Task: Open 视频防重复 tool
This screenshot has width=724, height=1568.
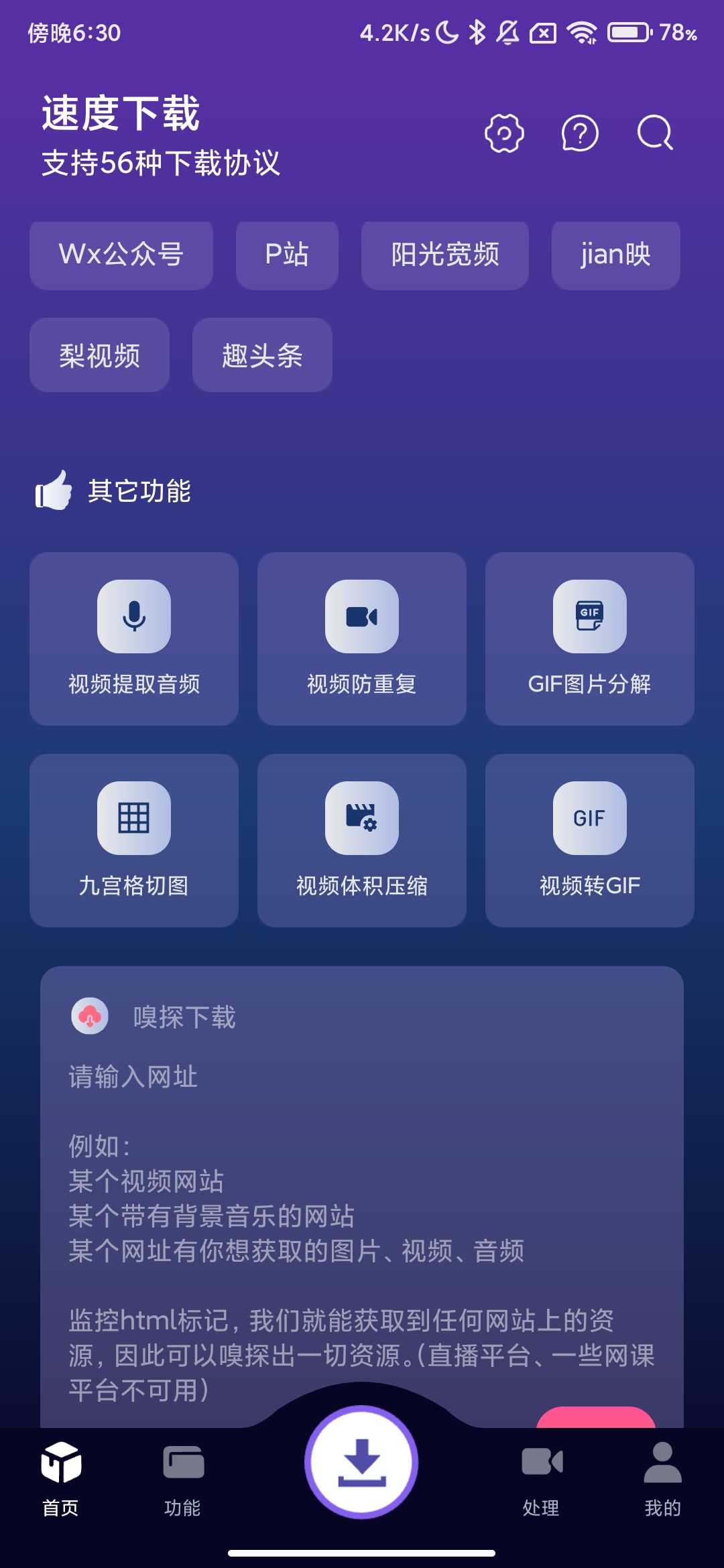Action: [362, 639]
